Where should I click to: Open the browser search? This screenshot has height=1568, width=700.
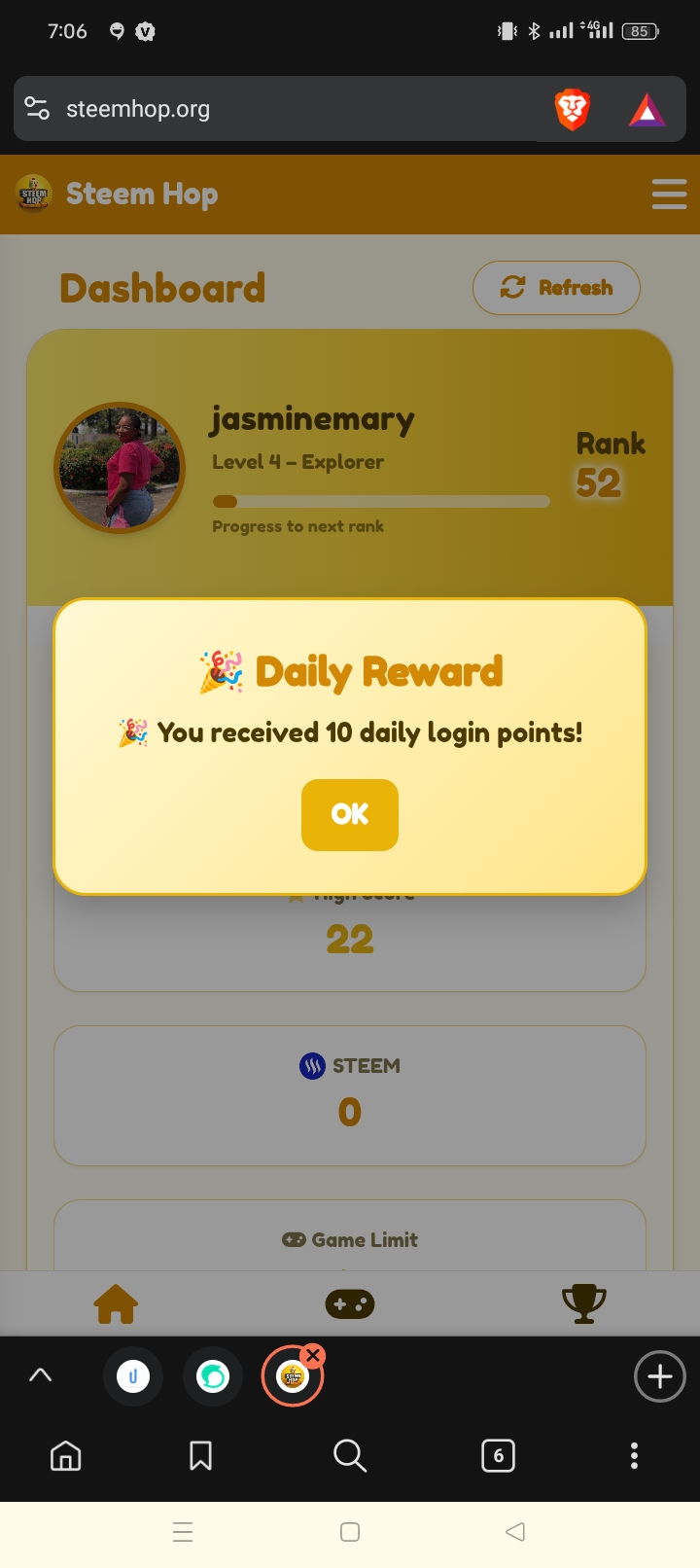[x=349, y=1455]
